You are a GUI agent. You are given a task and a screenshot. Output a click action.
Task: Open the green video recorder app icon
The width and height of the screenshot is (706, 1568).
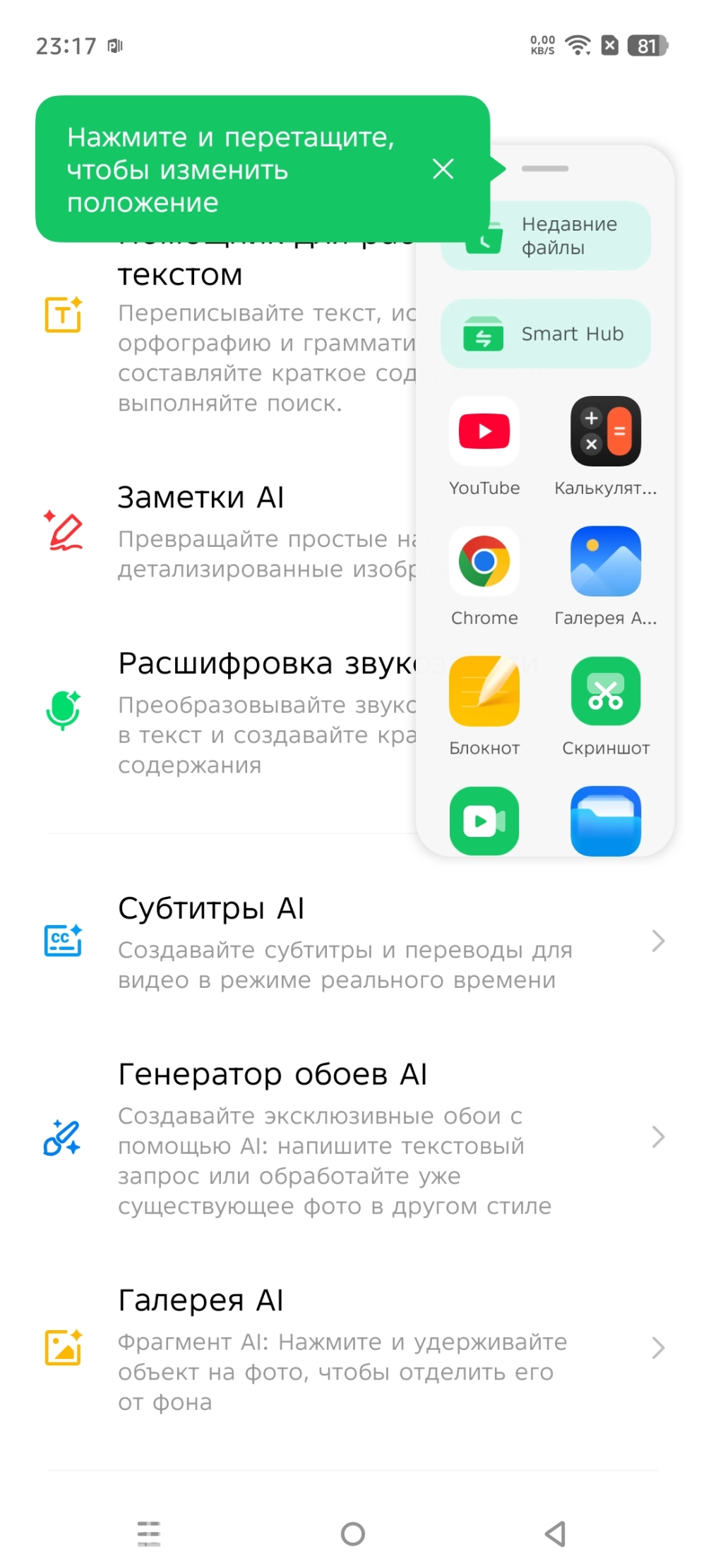[x=484, y=821]
